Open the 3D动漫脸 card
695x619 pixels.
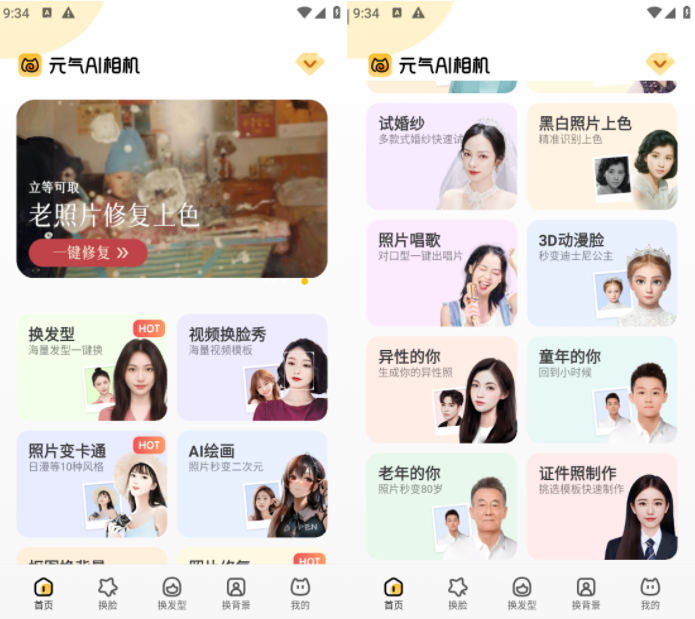pos(601,273)
